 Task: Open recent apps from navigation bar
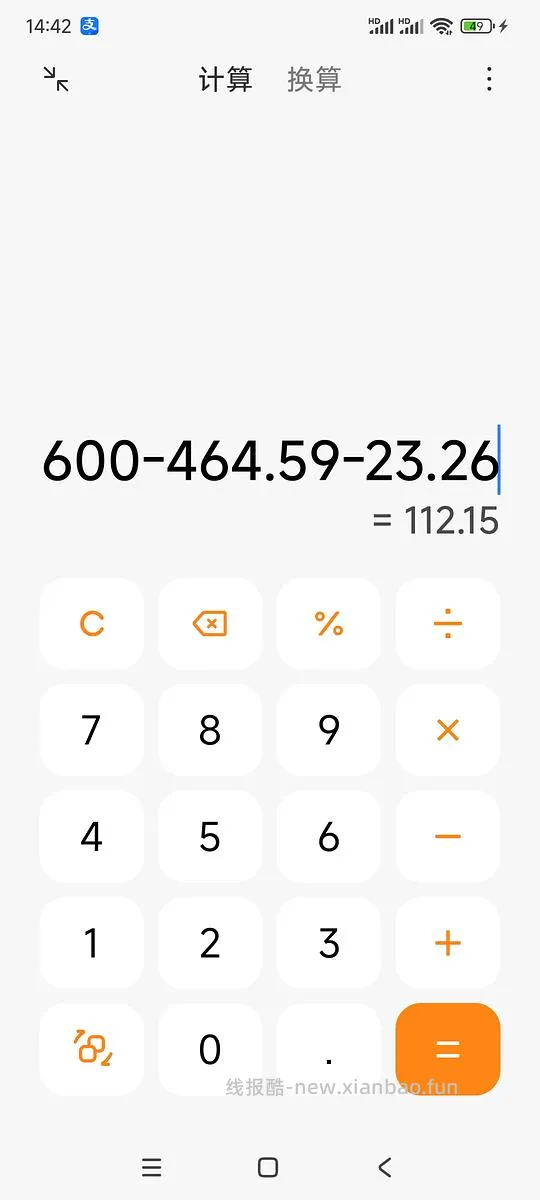(151, 1167)
